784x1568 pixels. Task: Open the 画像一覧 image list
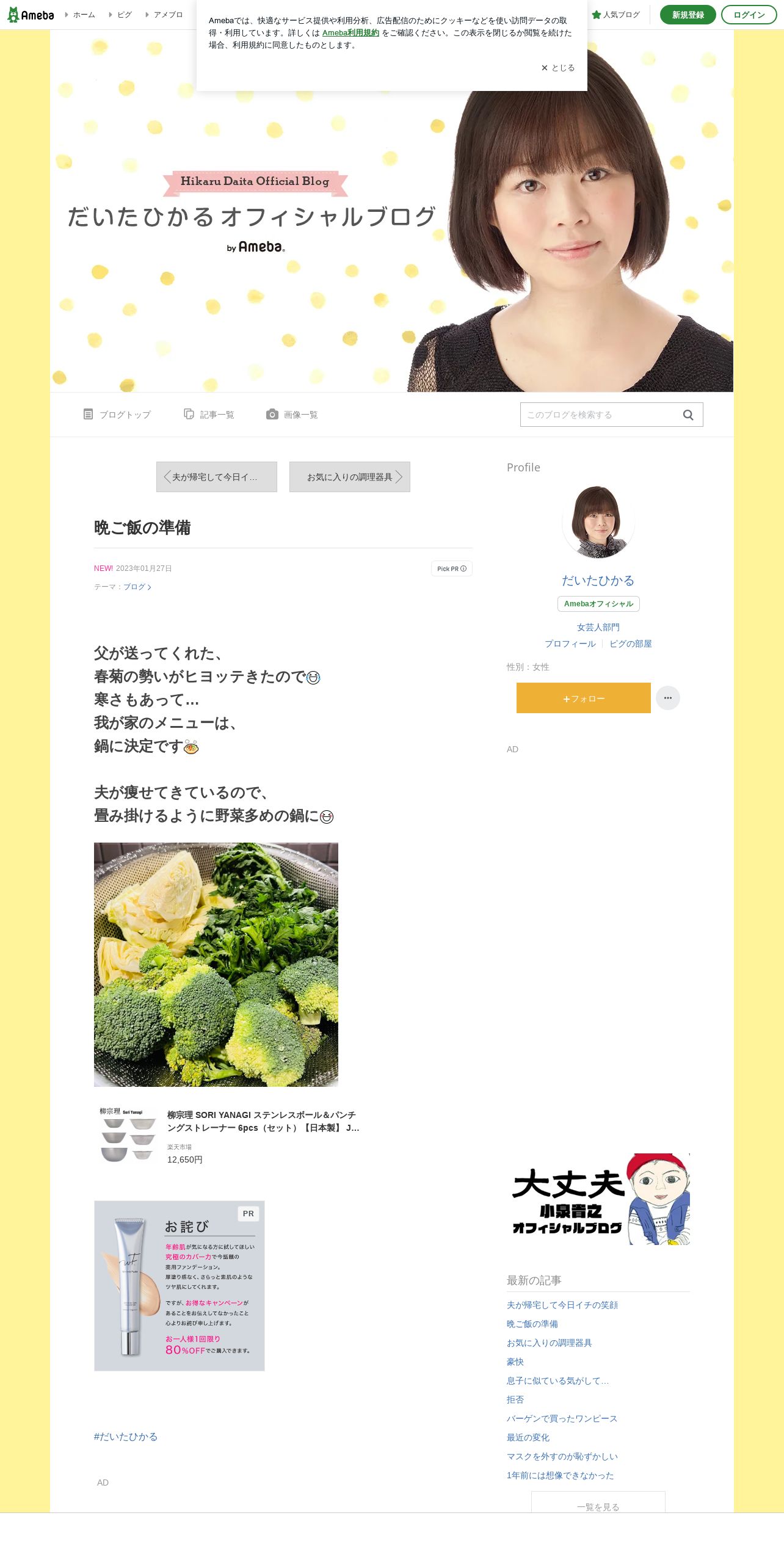(292, 415)
